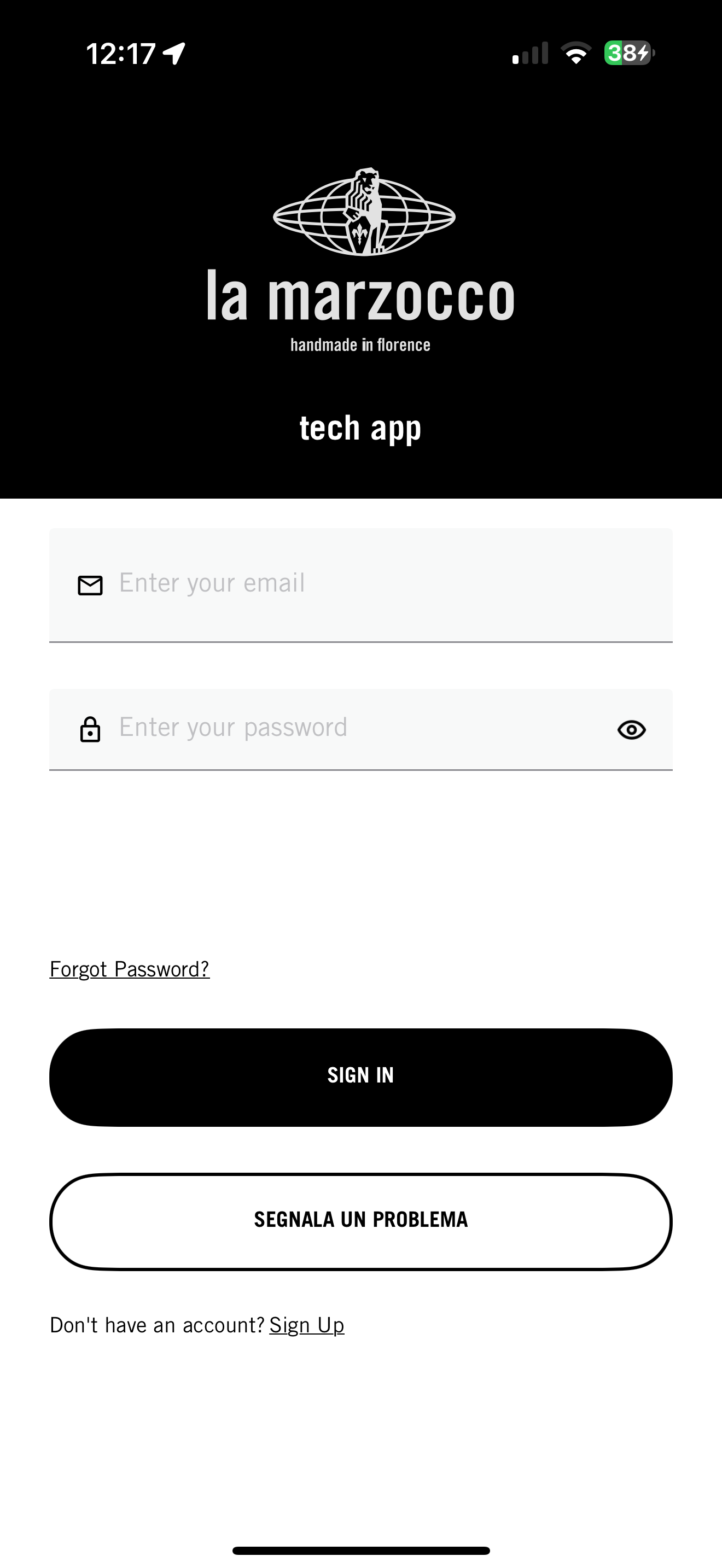
Task: Click the Wi-Fi status icon
Action: 577,54
